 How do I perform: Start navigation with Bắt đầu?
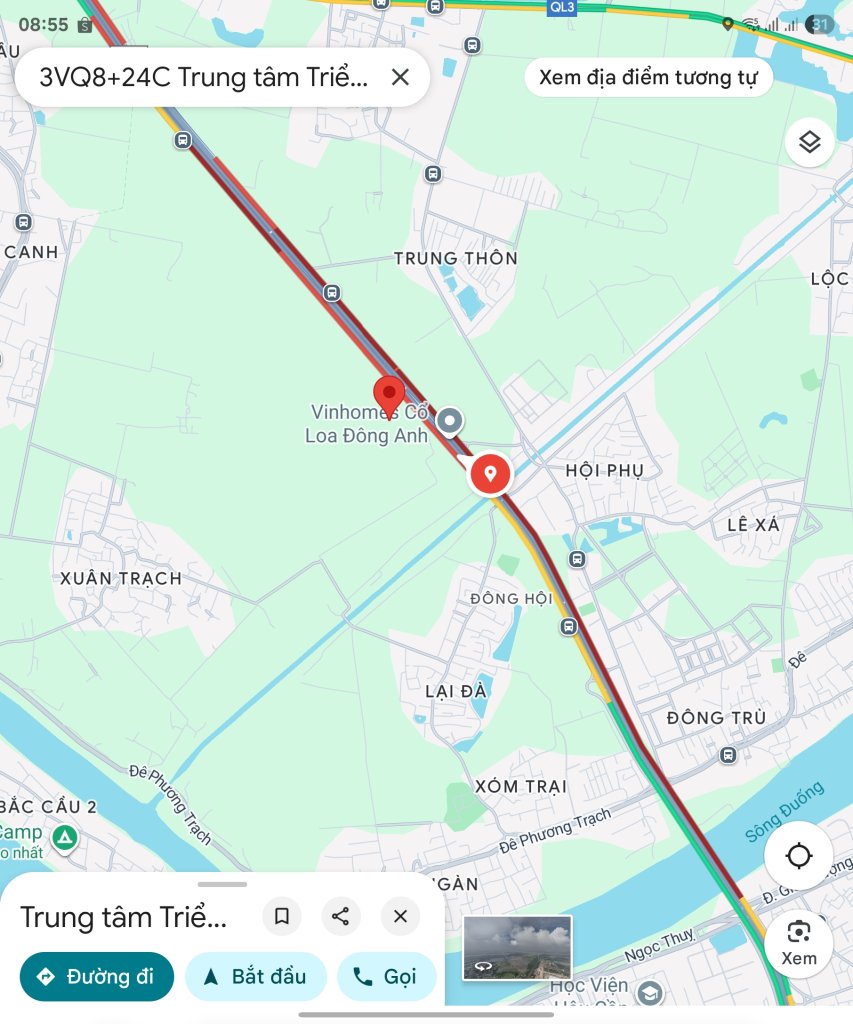click(255, 977)
